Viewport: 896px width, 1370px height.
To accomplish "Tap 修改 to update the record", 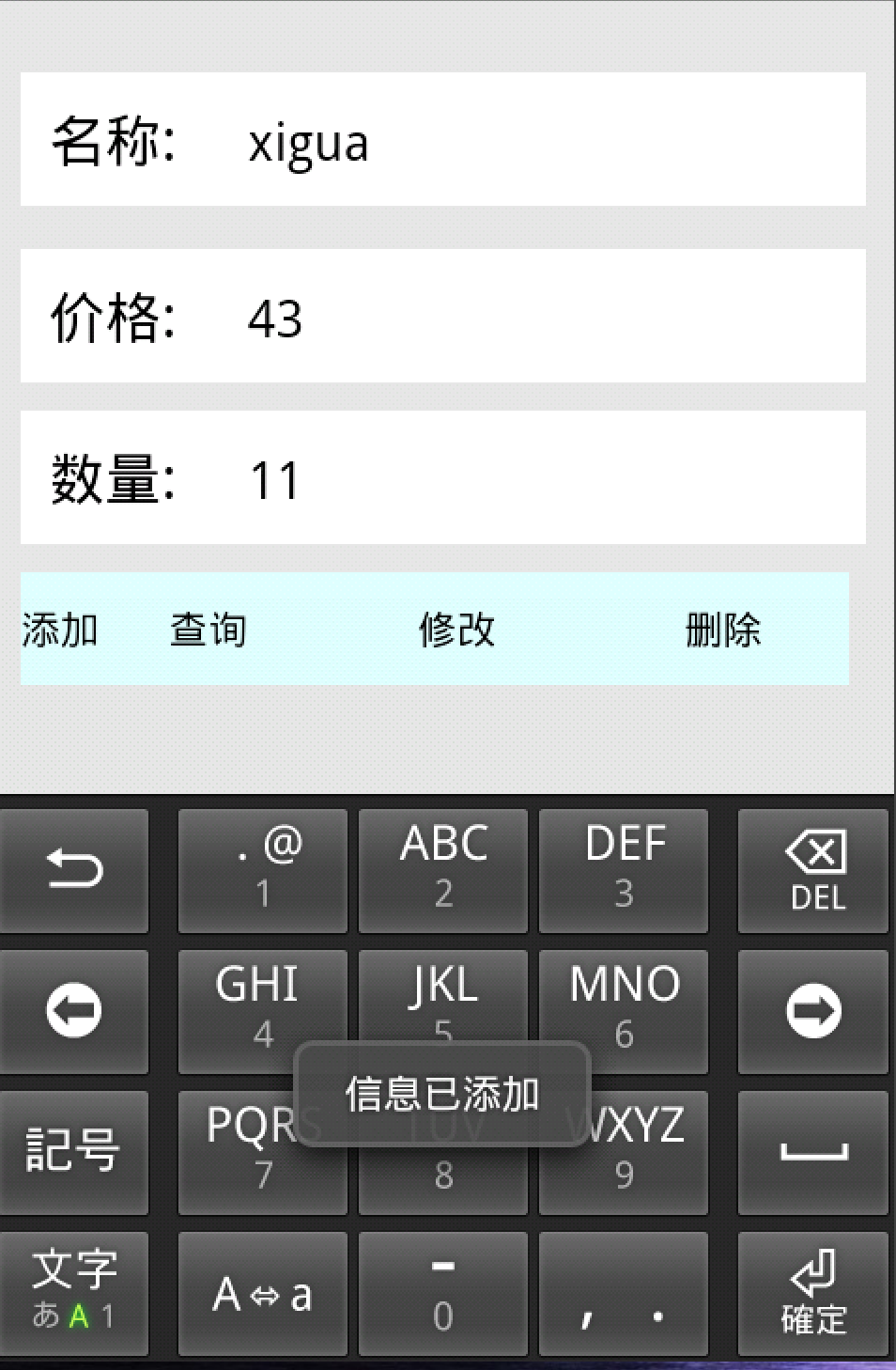I will (456, 630).
